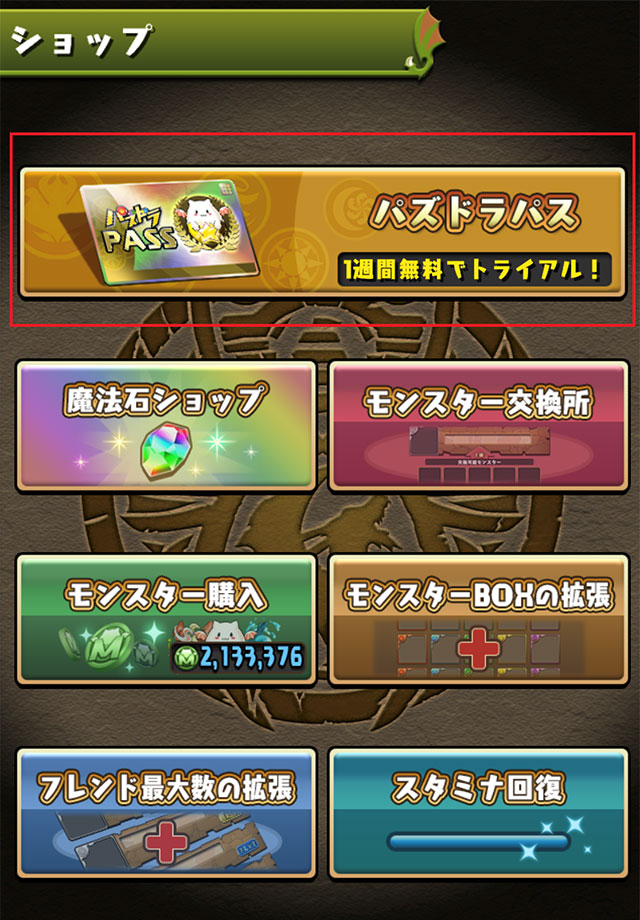Tap フレンド最大数の拡張
The width and height of the screenshot is (640, 920).
coord(166,814)
